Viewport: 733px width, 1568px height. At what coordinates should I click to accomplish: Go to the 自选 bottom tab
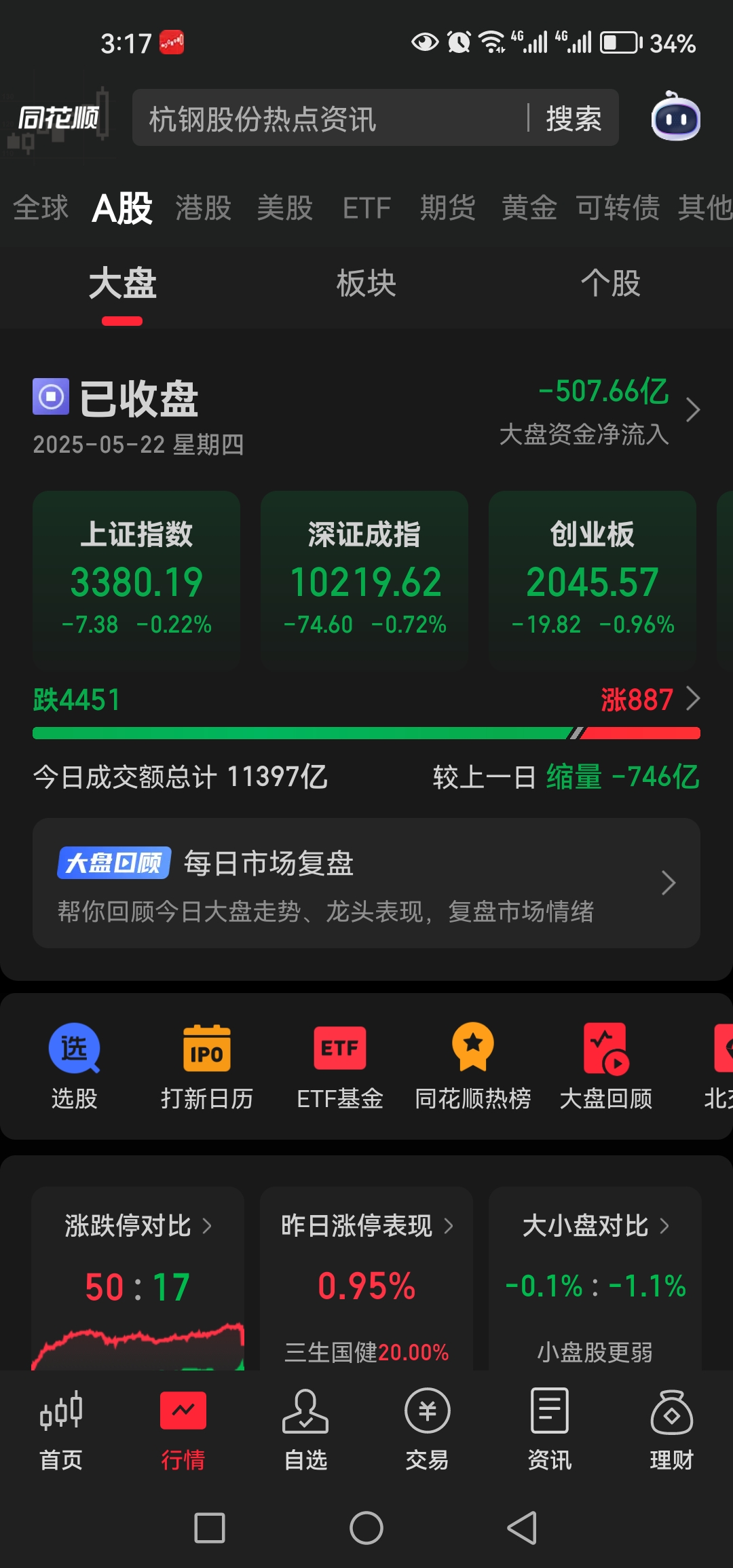coord(305,1429)
